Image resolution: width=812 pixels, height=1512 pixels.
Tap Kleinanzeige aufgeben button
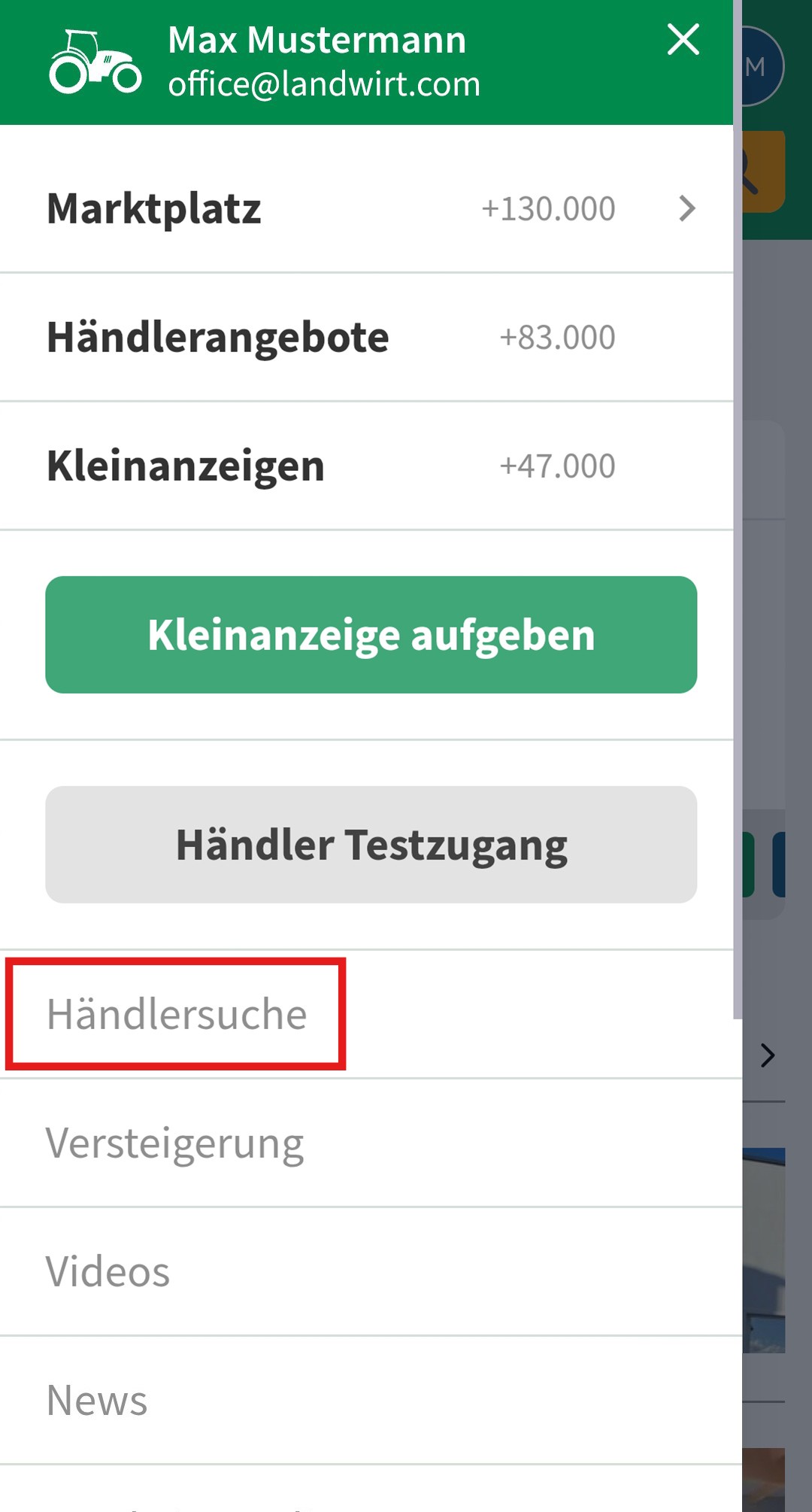371,635
